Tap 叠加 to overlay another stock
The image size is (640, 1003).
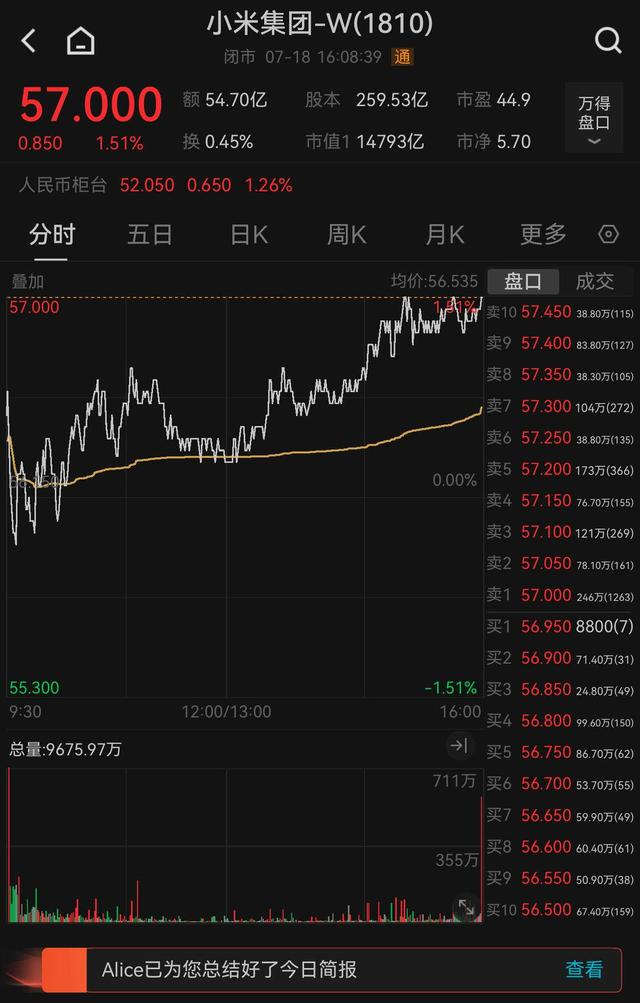point(27,282)
